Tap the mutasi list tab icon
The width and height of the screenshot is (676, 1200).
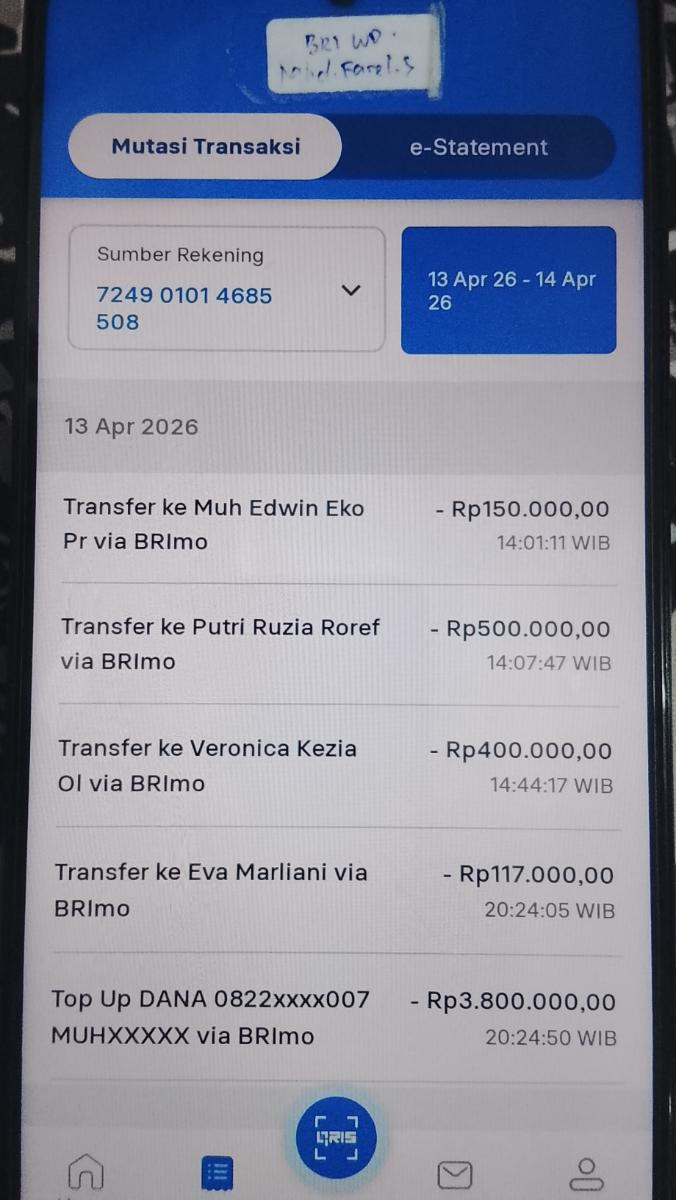click(x=217, y=1173)
